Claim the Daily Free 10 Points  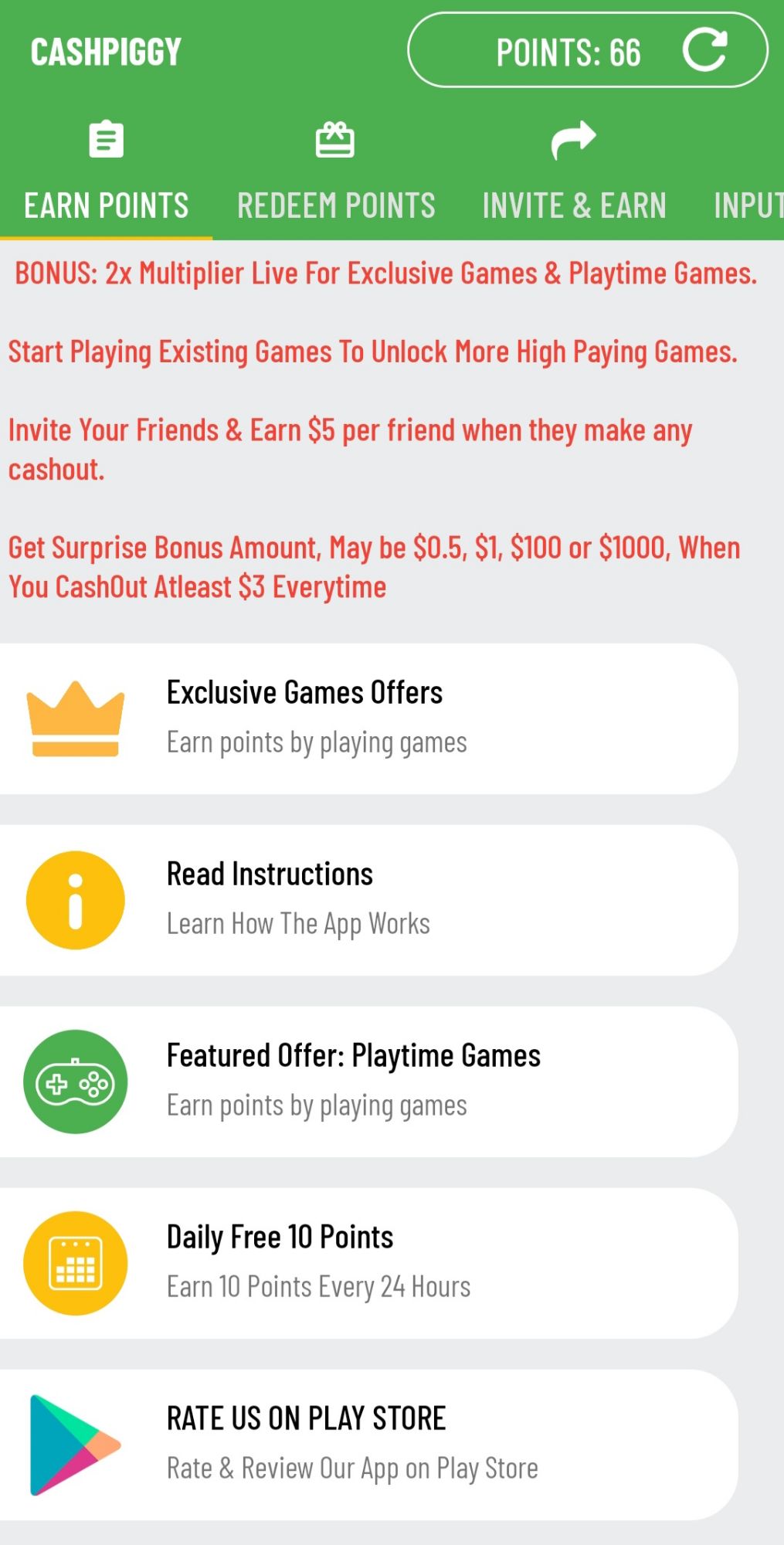point(367,1262)
